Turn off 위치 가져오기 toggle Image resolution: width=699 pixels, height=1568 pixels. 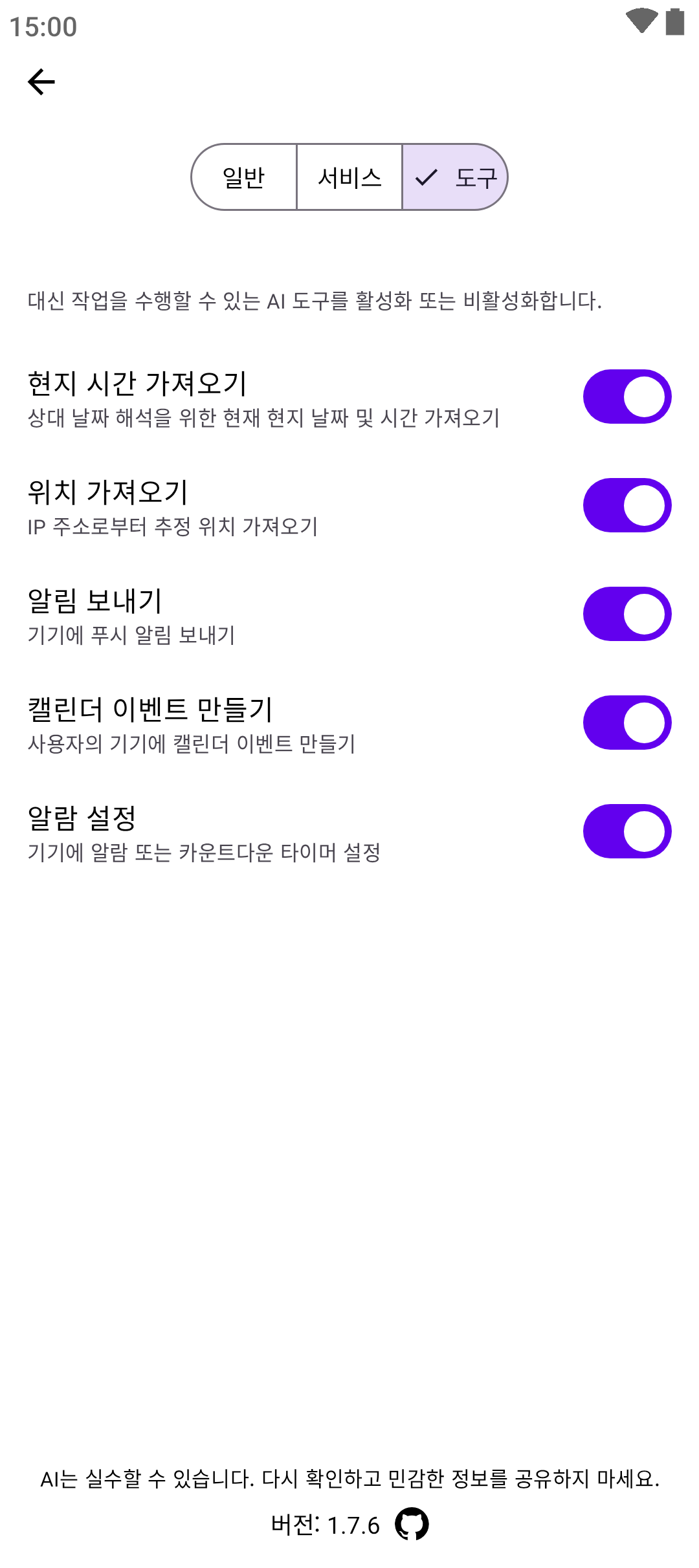click(x=627, y=505)
